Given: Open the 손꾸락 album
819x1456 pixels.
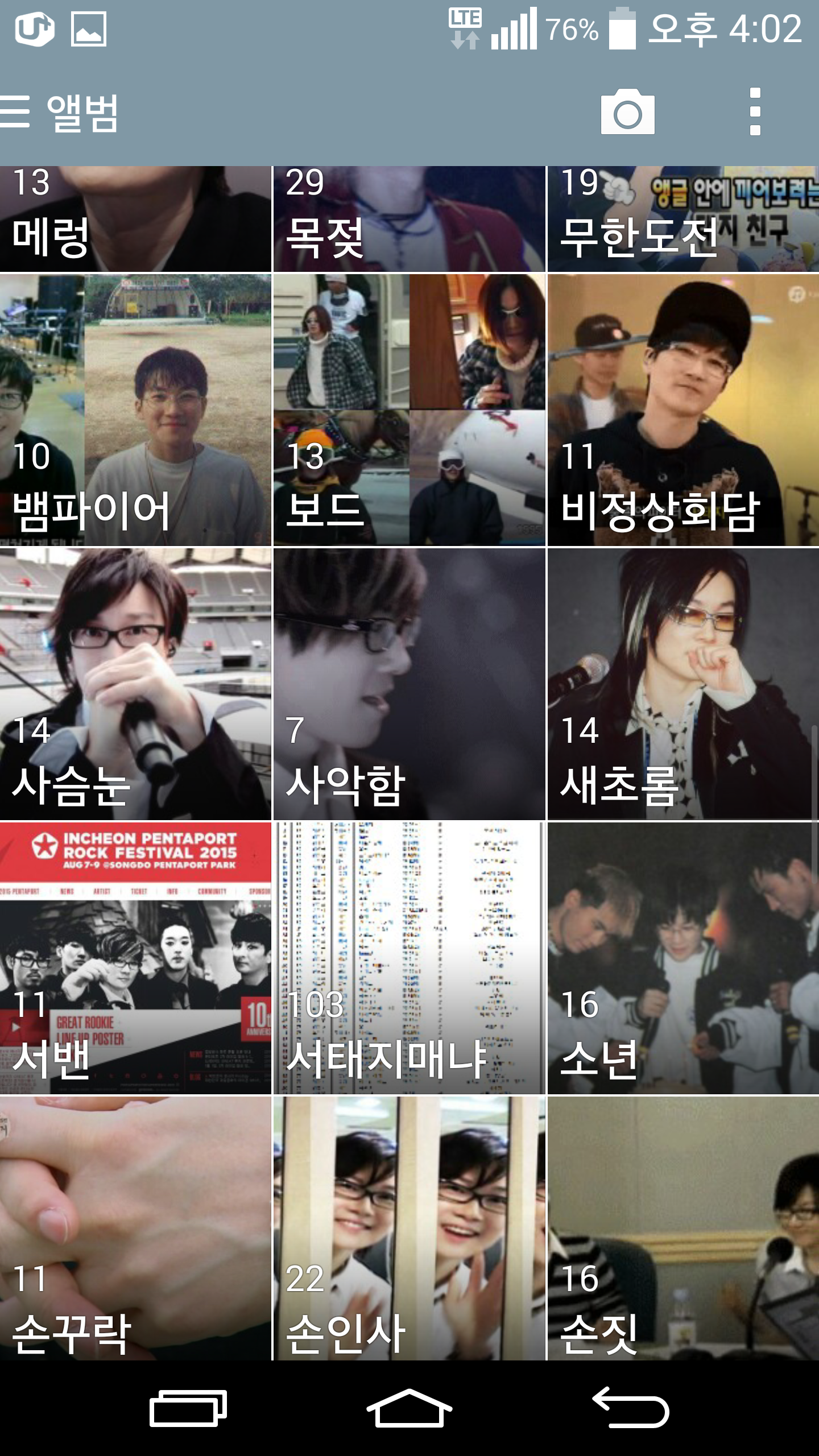Looking at the screenshot, I should (135, 1228).
